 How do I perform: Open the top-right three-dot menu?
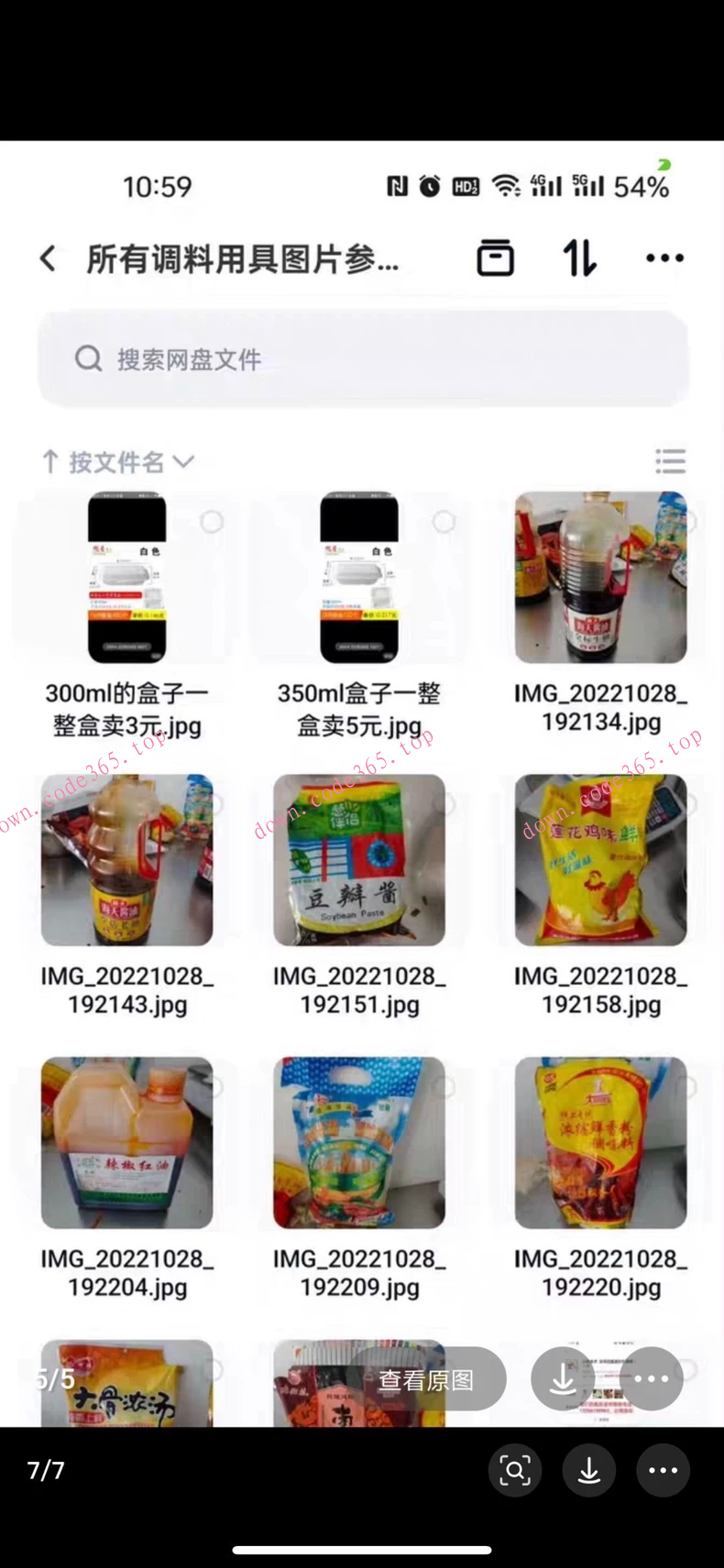point(664,258)
